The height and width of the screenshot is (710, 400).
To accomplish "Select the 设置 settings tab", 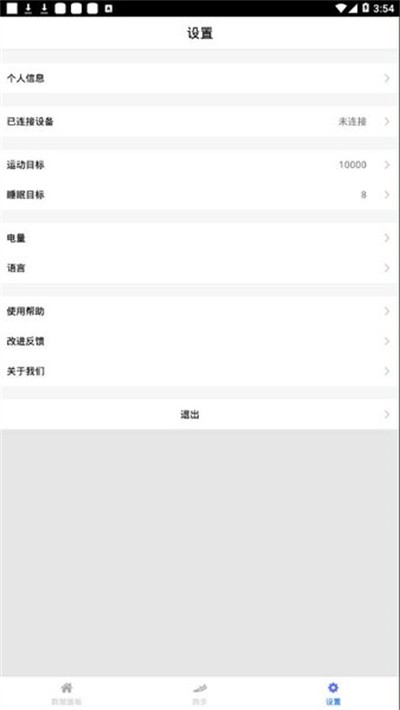I will pos(333,693).
